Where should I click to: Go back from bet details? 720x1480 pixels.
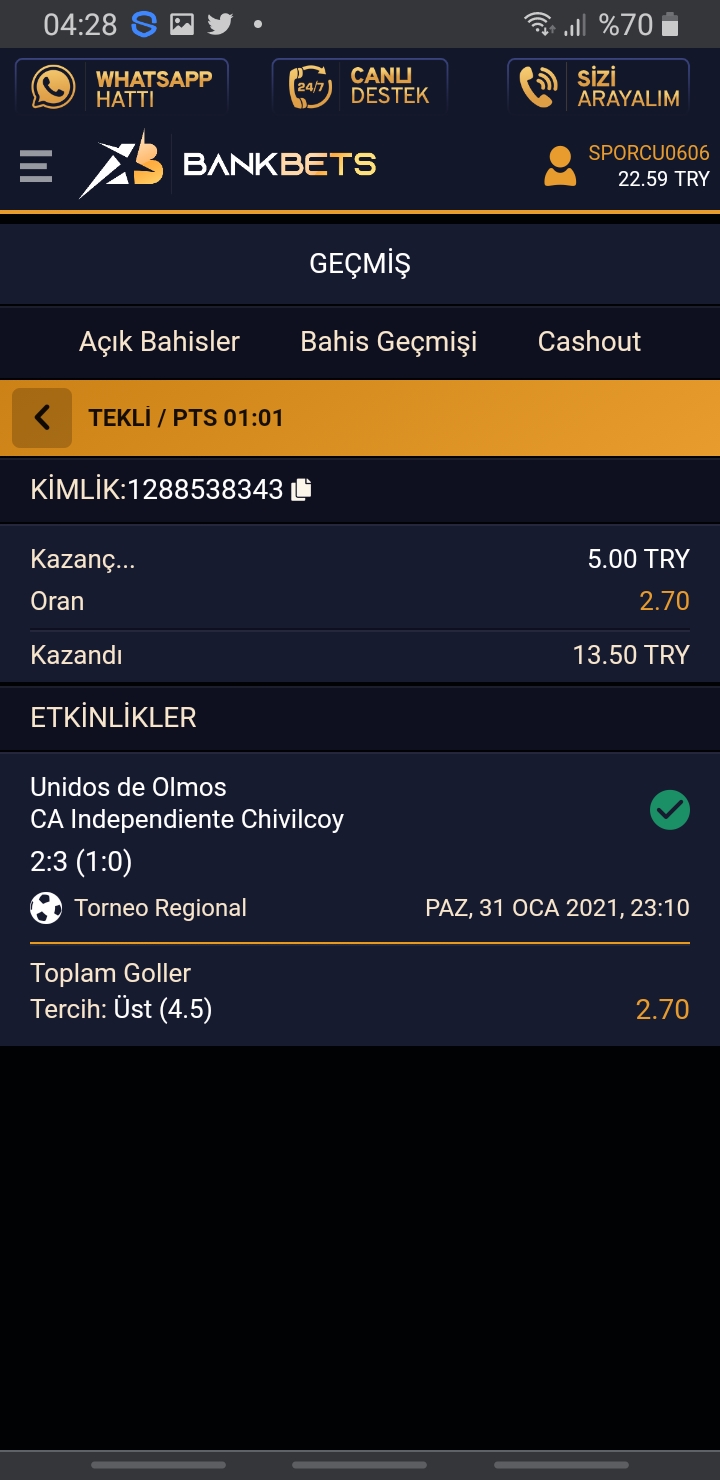(x=42, y=418)
